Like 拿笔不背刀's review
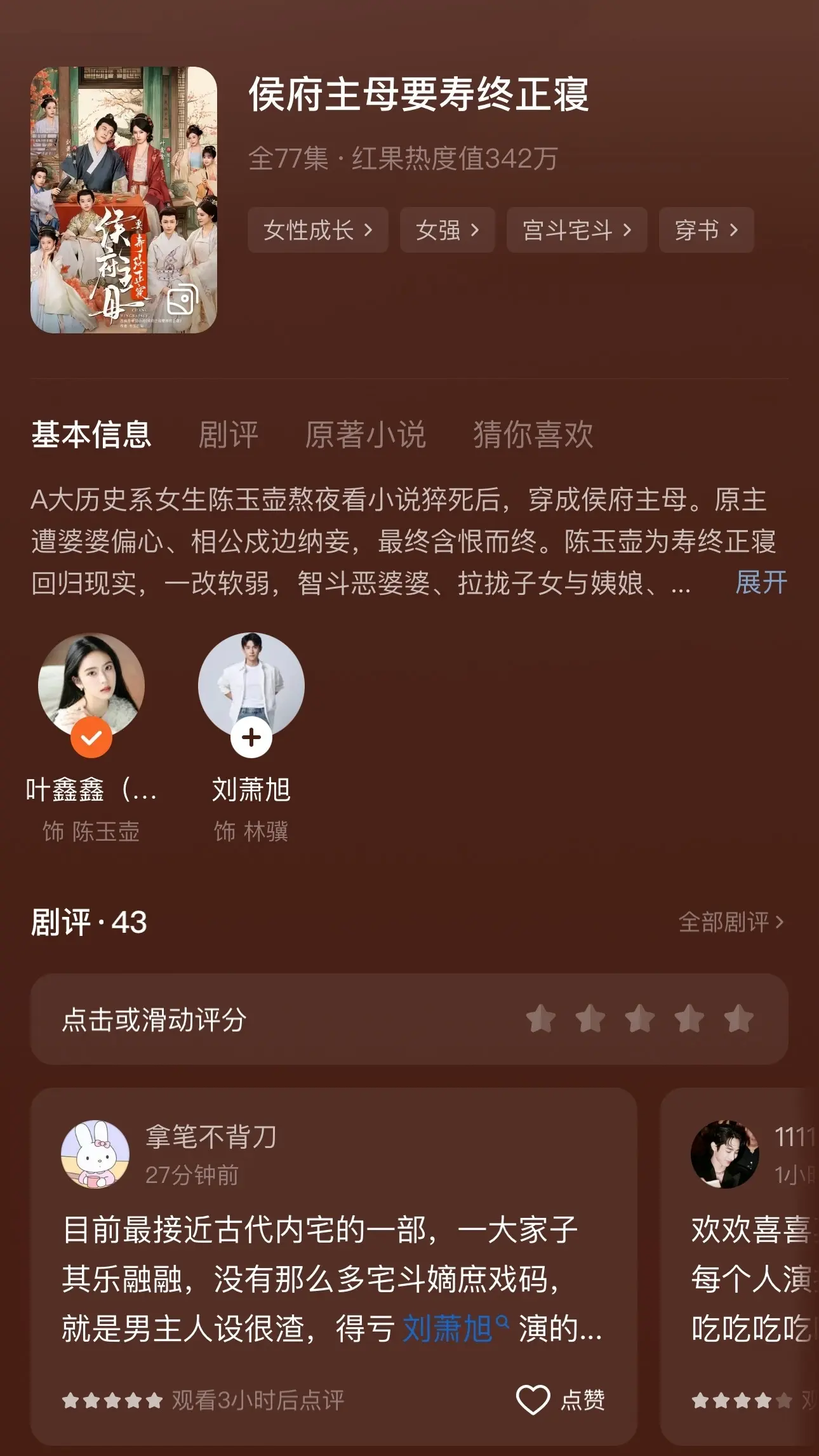This screenshot has width=819, height=1456. point(561,1400)
